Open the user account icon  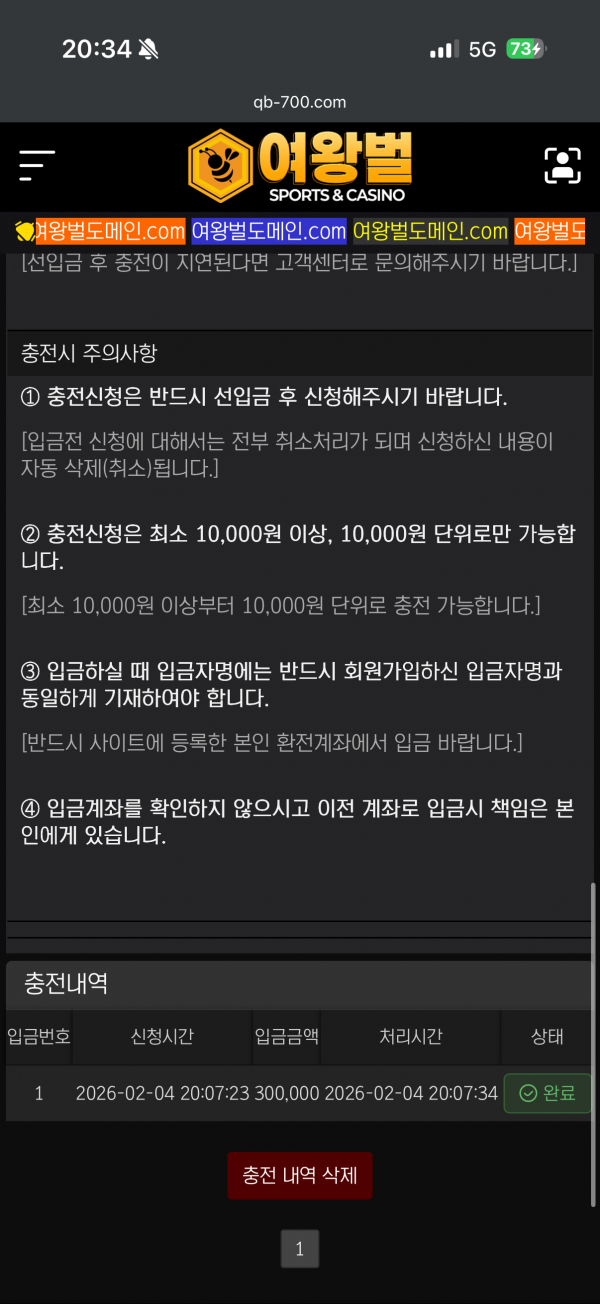[x=563, y=165]
